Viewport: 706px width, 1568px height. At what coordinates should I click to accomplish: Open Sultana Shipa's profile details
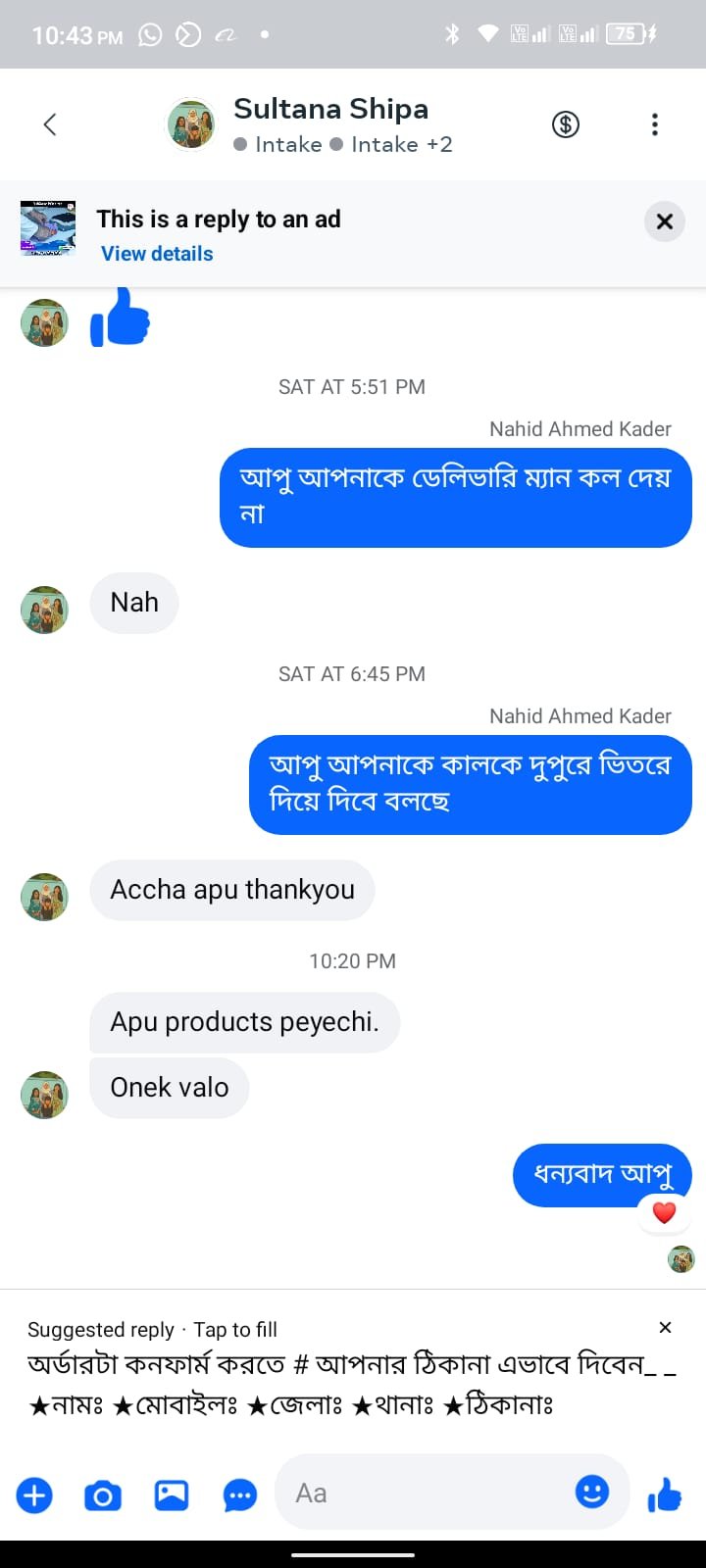(330, 110)
